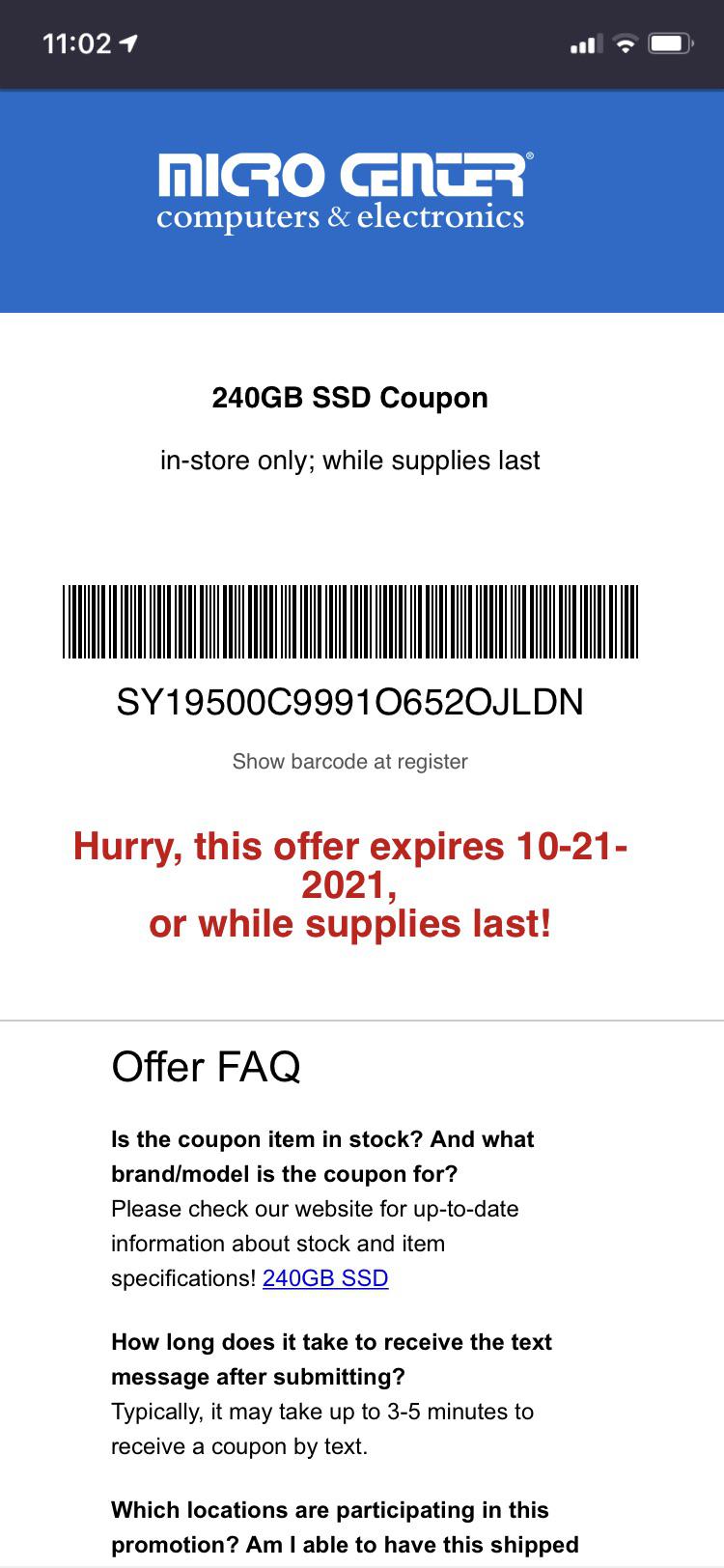Image resolution: width=724 pixels, height=1568 pixels.
Task: Open the 240GB SSD link
Action: [325, 1278]
